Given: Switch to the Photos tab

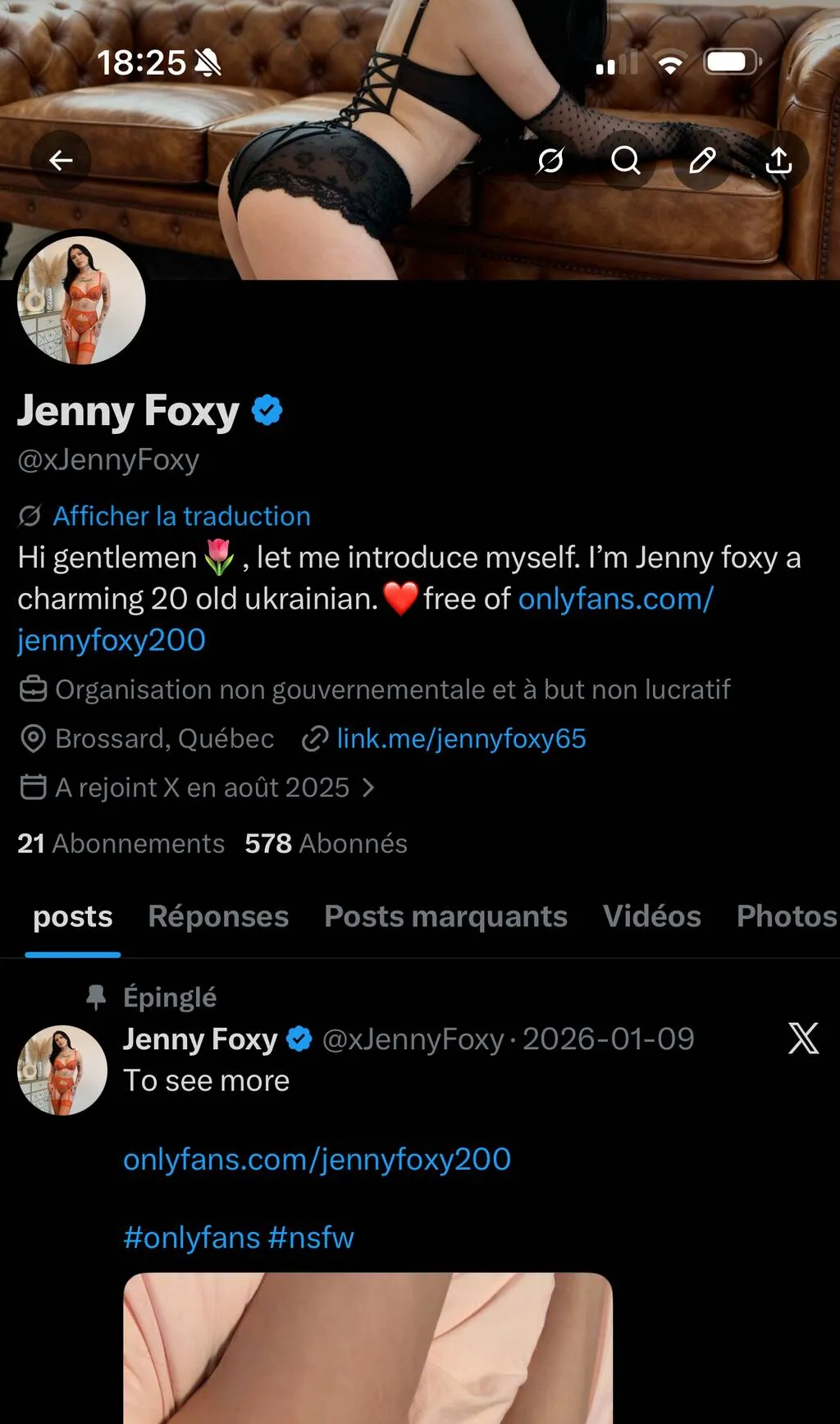Looking at the screenshot, I should coord(786,916).
